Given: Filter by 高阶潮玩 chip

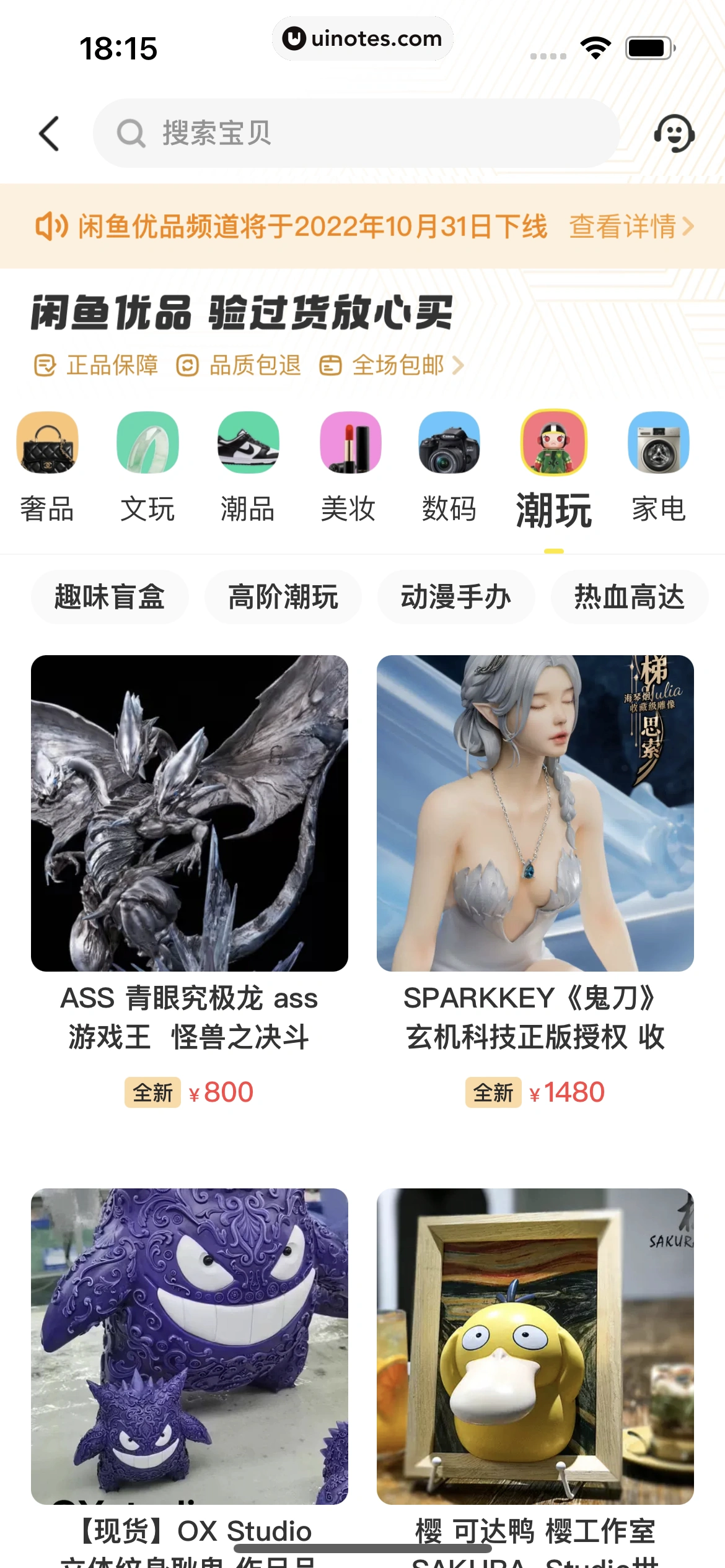Looking at the screenshot, I should (x=283, y=597).
